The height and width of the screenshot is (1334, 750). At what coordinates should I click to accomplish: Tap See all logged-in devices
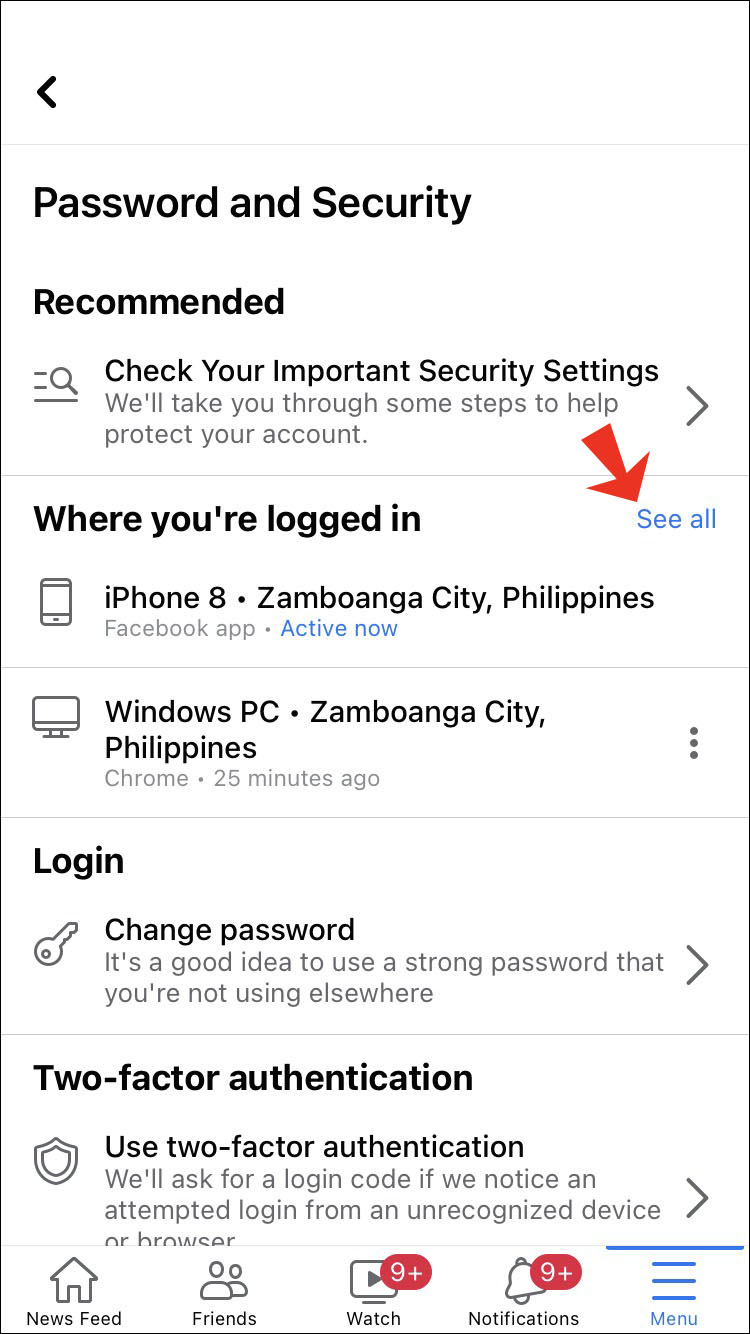(676, 519)
